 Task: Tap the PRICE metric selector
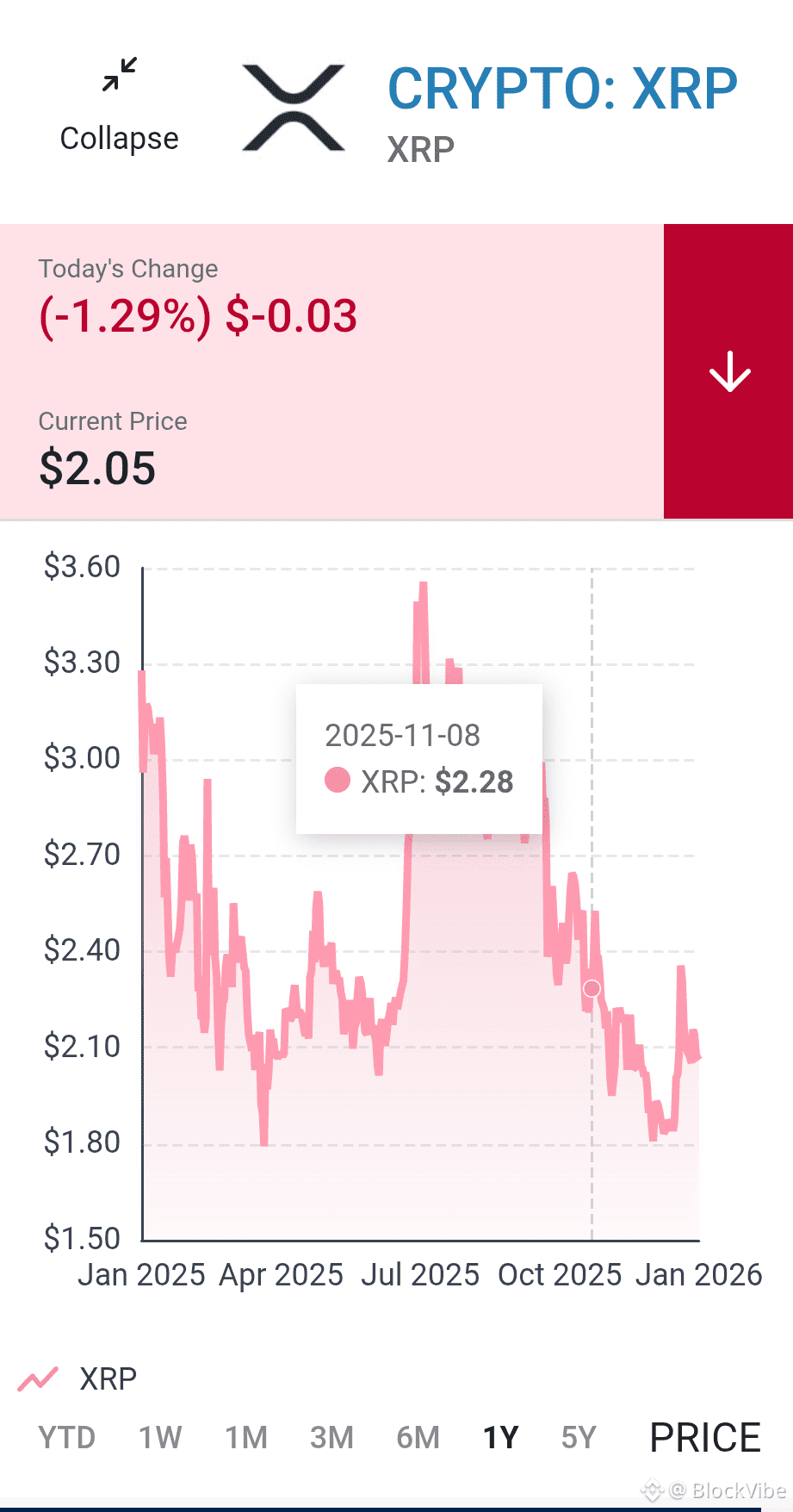tap(705, 1438)
